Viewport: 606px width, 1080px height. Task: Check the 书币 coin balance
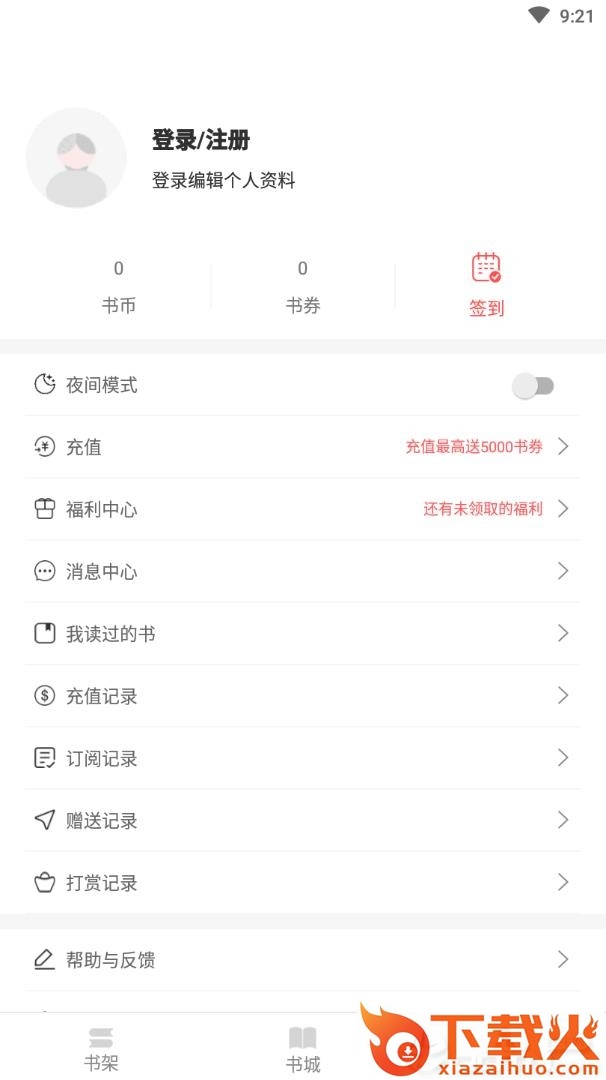pos(119,286)
